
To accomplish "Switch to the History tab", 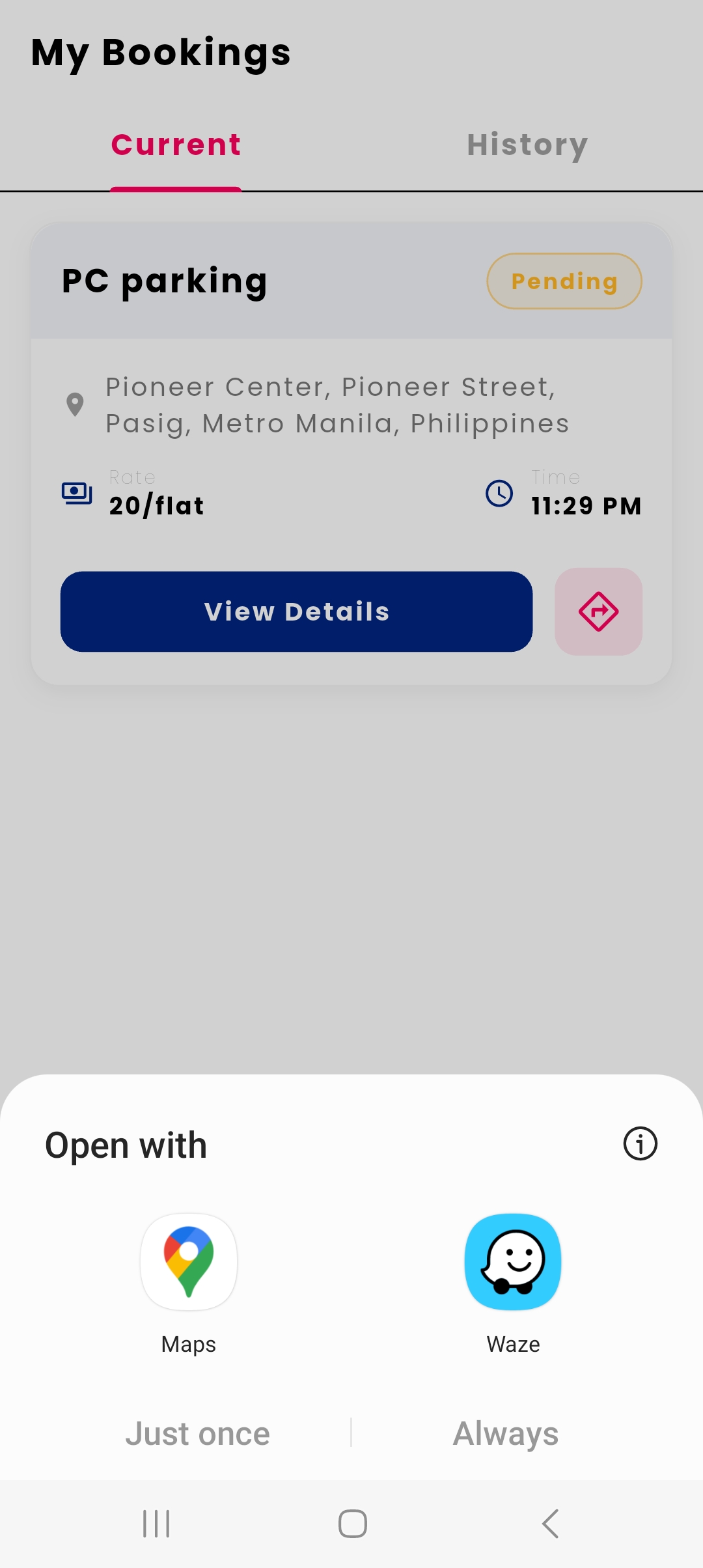I will tap(527, 145).
